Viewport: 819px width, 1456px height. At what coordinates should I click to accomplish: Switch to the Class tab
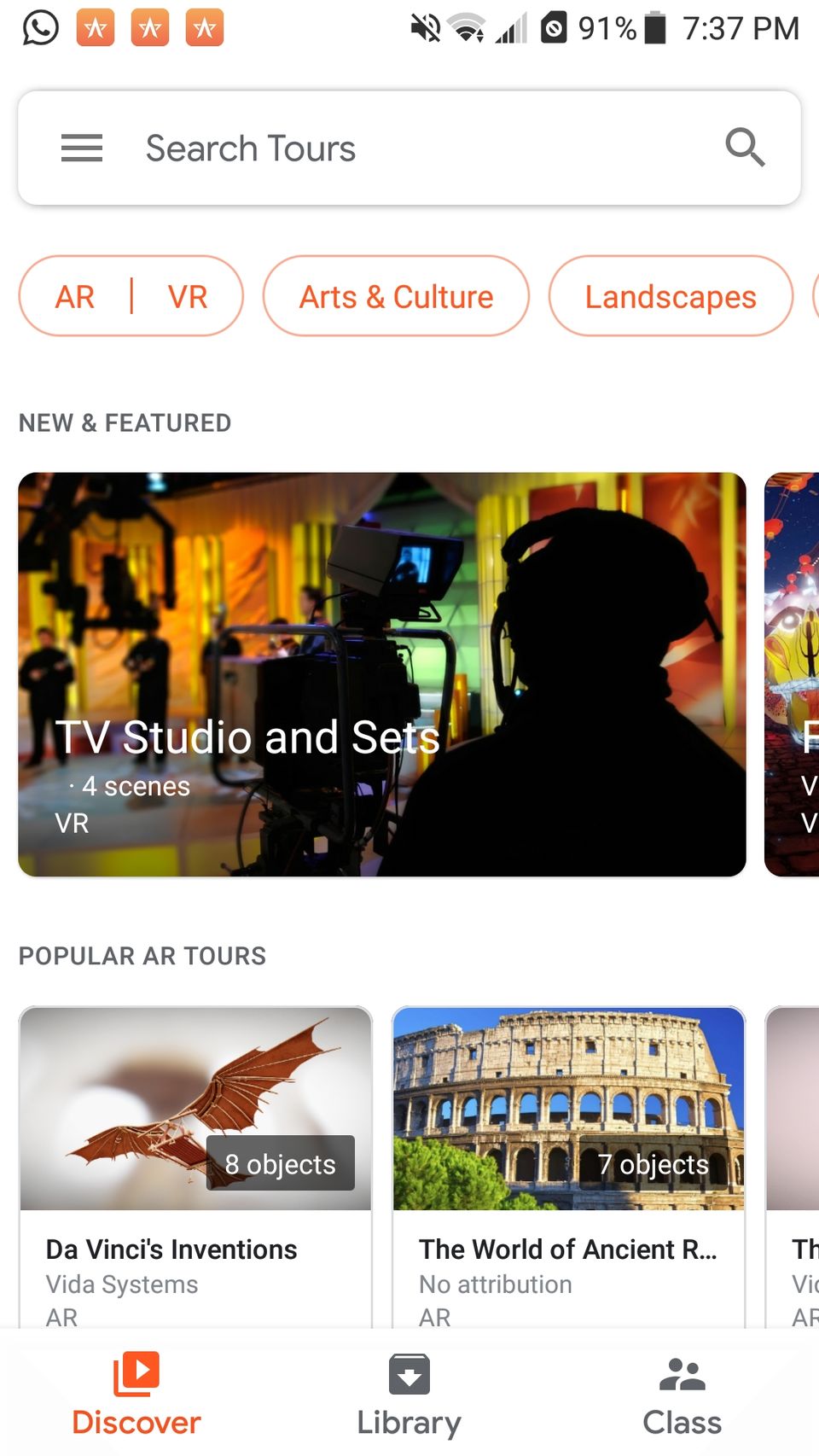click(682, 1393)
